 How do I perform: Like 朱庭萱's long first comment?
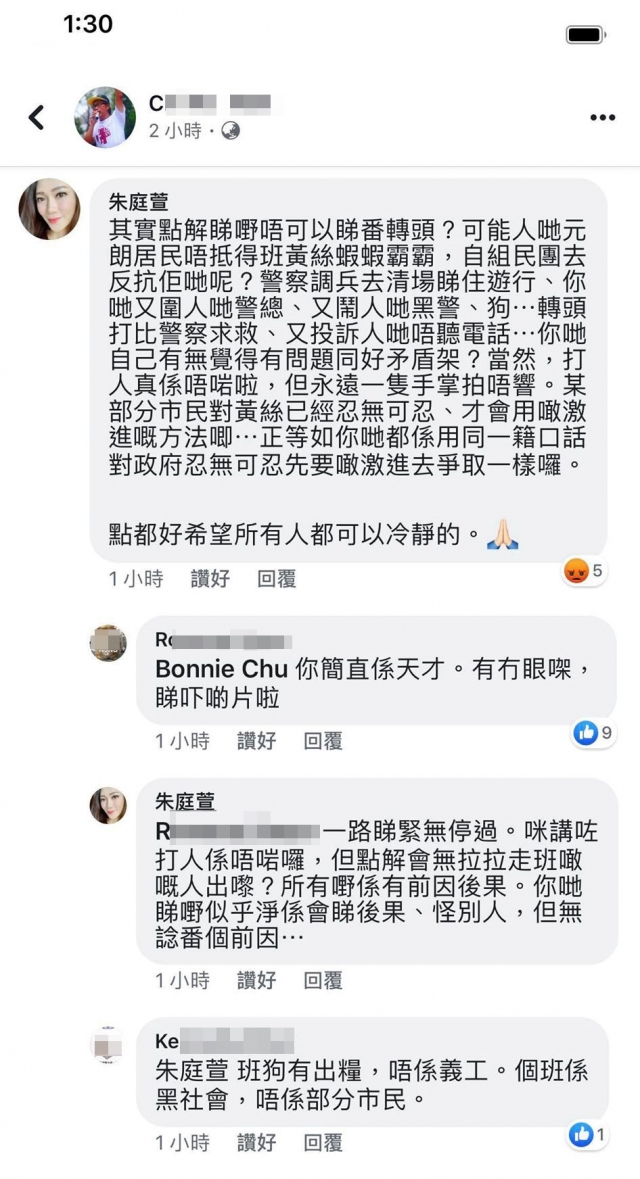click(x=210, y=578)
